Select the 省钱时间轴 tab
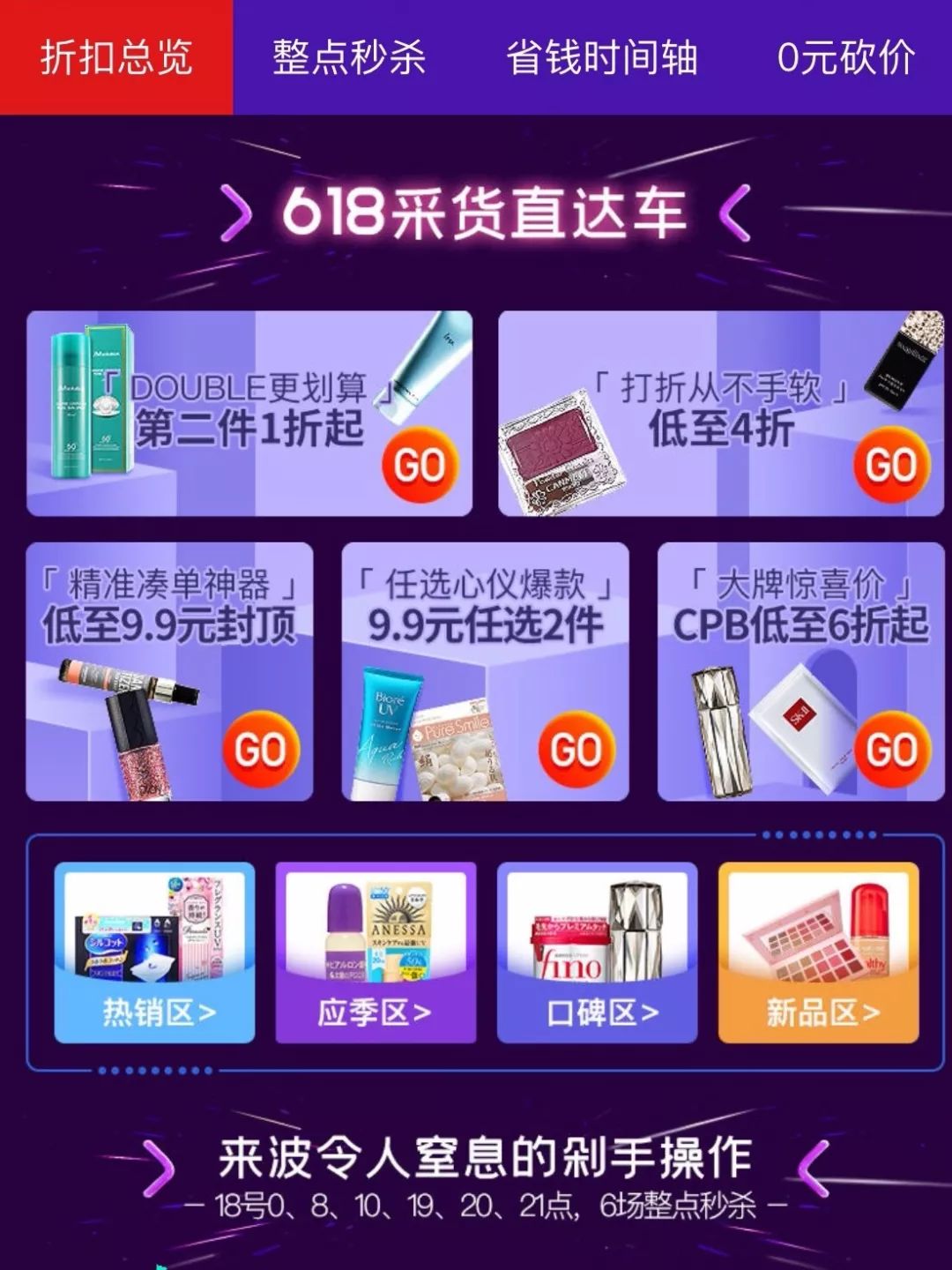 pyautogui.click(x=601, y=57)
